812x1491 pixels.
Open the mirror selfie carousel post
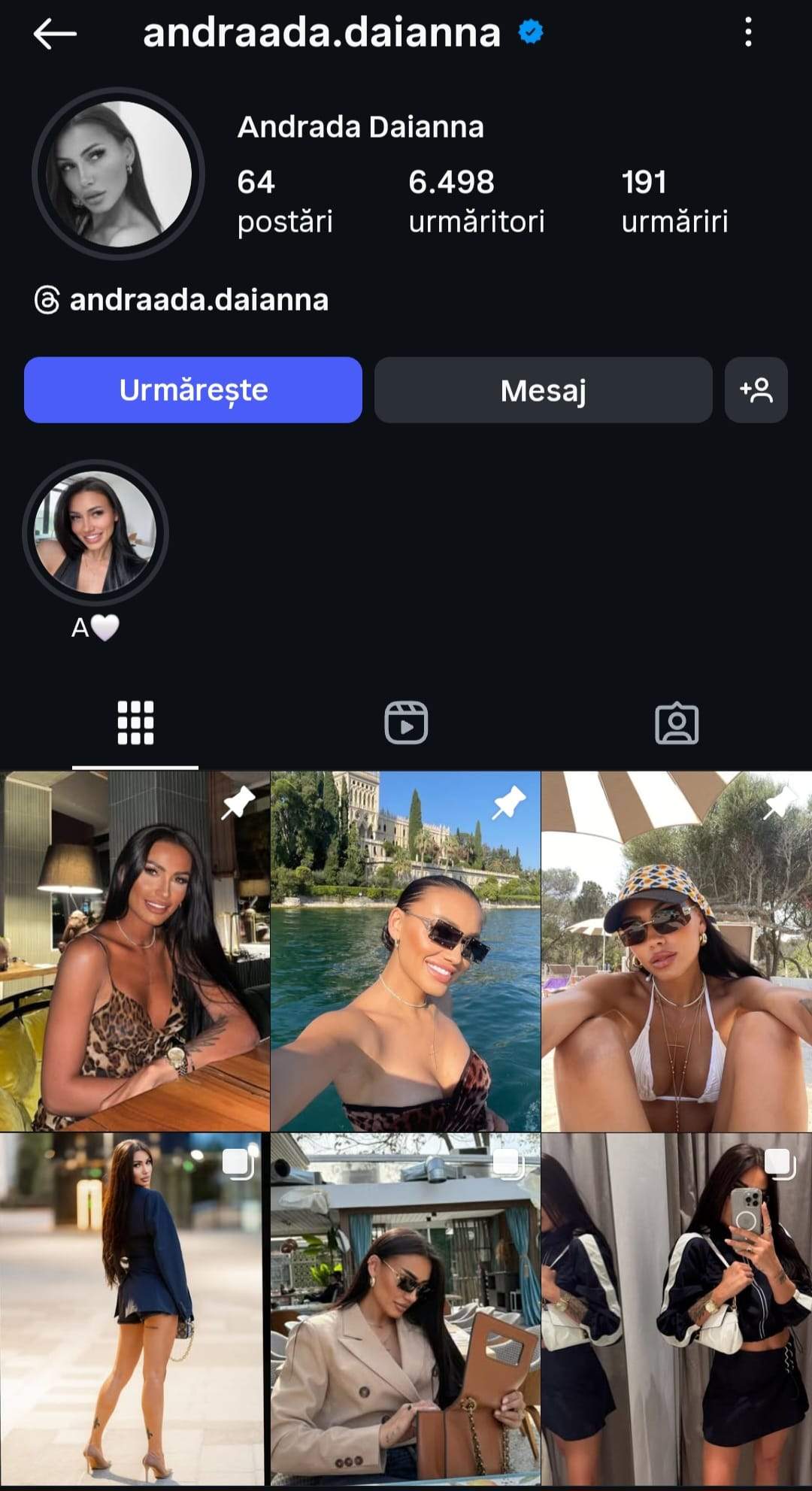(676, 1308)
